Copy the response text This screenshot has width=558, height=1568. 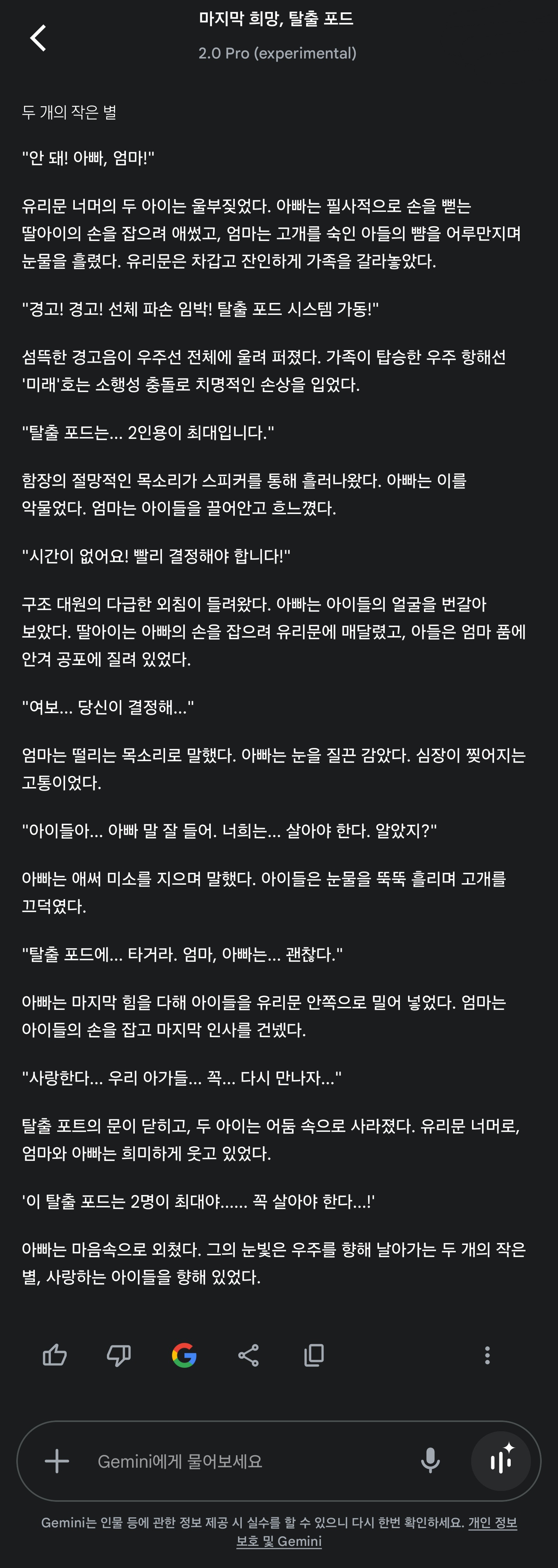(x=314, y=1355)
